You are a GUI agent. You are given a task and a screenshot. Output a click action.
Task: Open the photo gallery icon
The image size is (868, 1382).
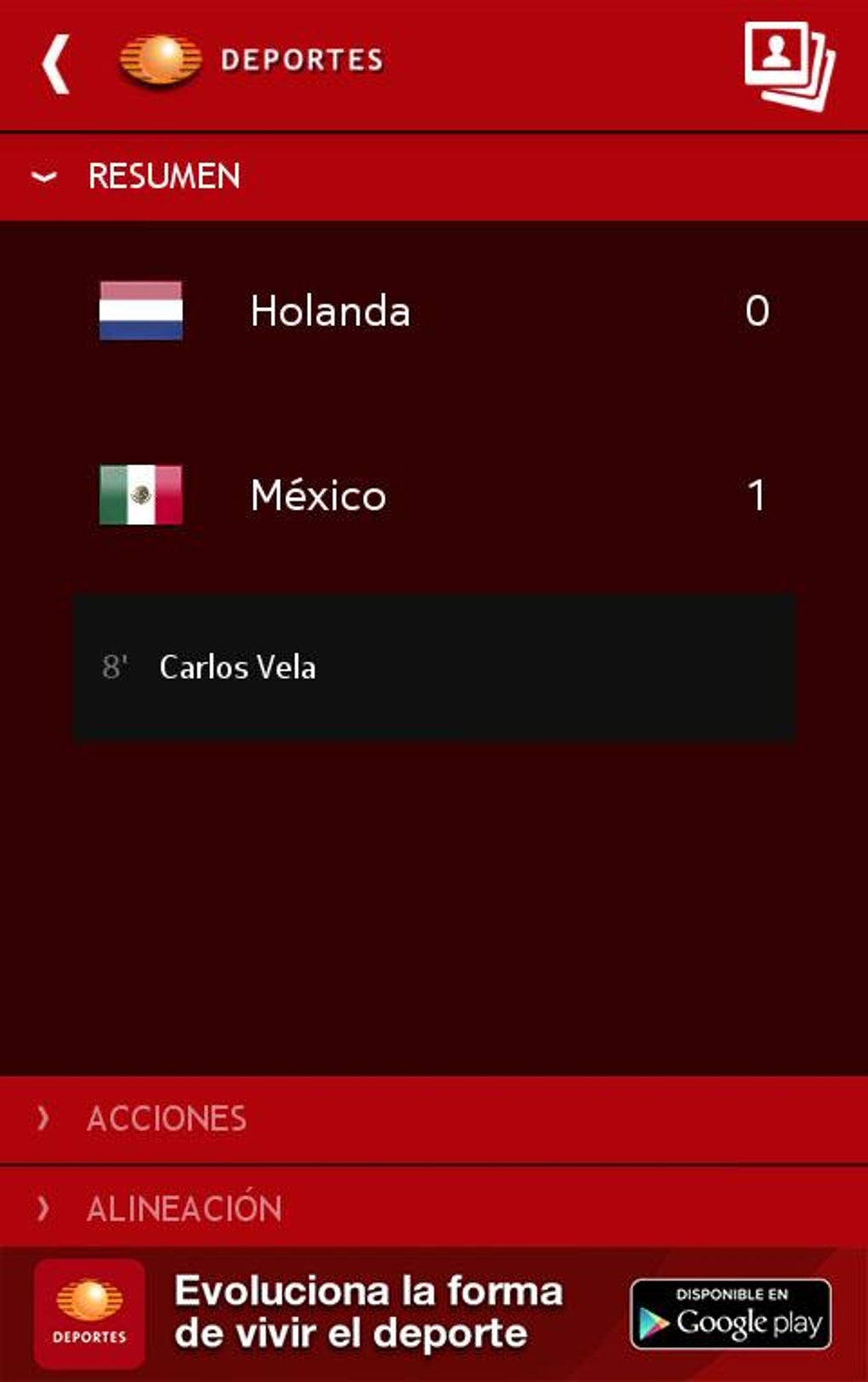pyautogui.click(x=789, y=66)
